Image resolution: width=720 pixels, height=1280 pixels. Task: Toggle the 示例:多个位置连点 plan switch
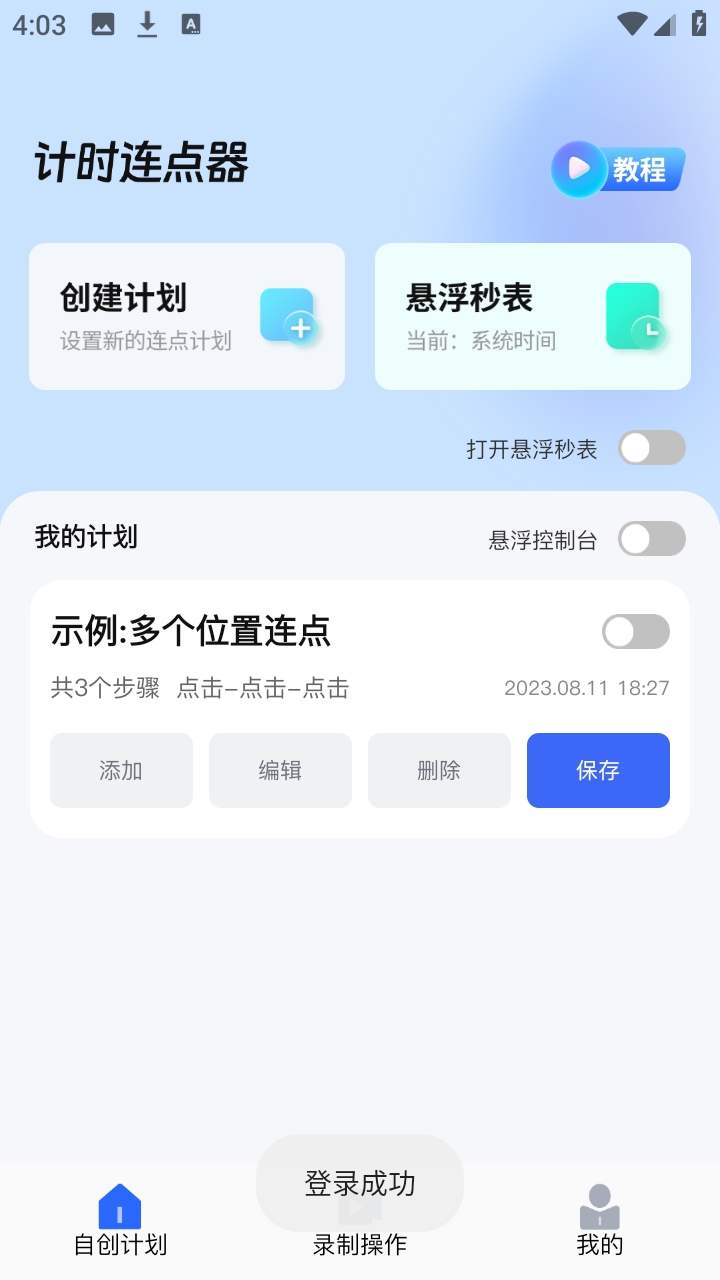pyautogui.click(x=635, y=632)
